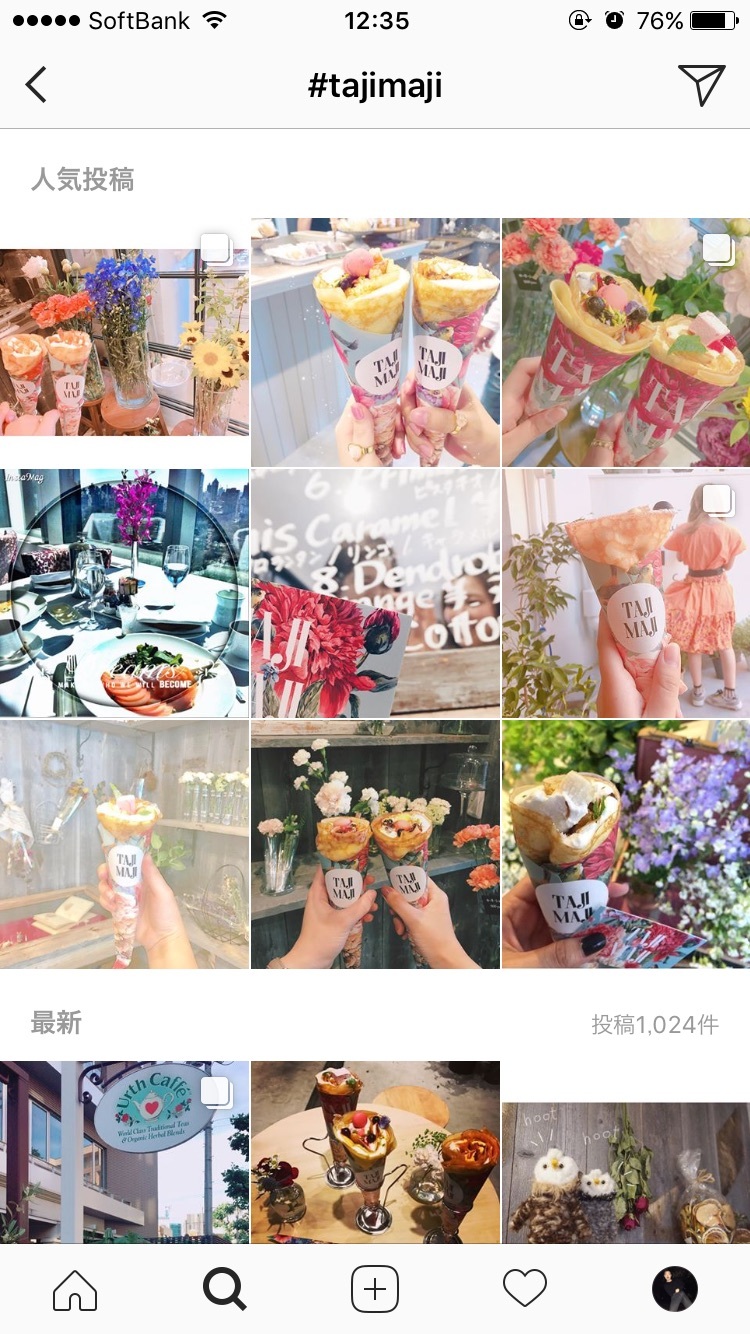Open the dining table with purple orchid post

click(124, 593)
